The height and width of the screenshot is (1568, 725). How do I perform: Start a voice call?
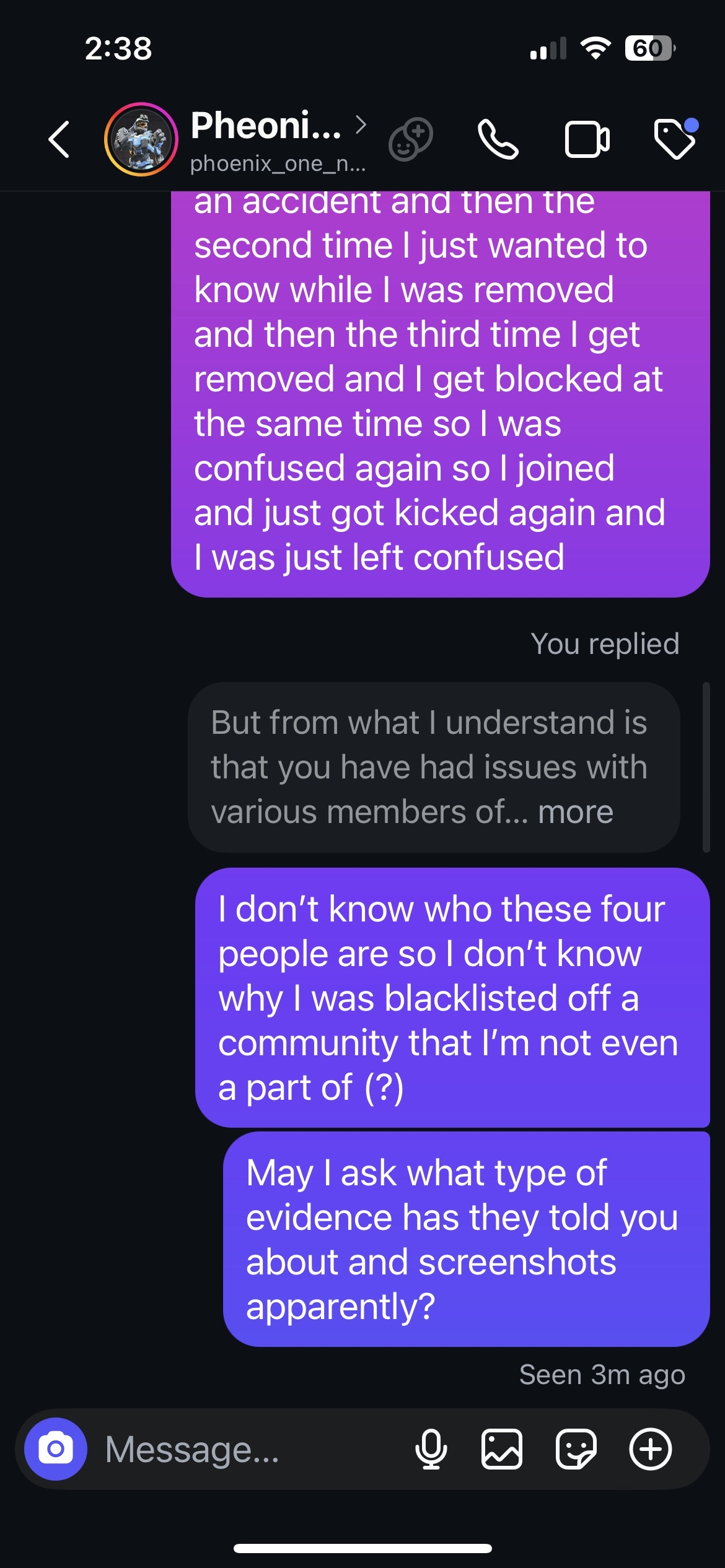click(498, 139)
